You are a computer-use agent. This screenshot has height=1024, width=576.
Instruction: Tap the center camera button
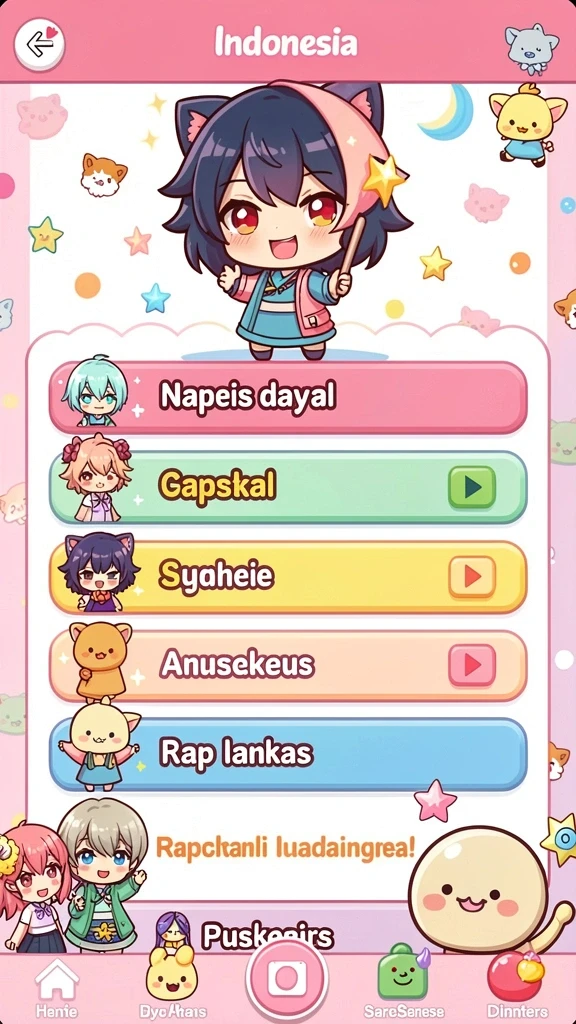287,978
